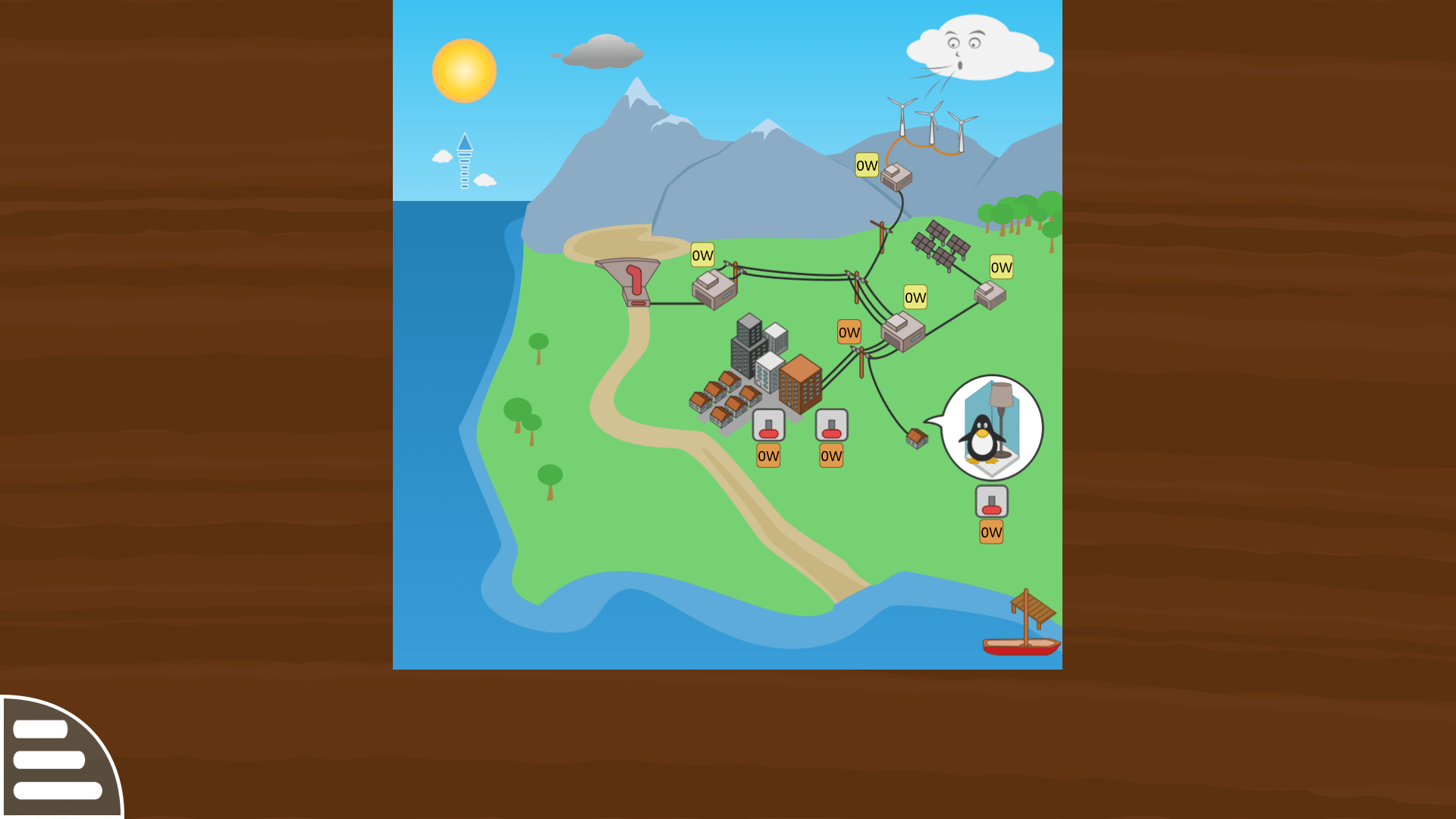Switch on the hydro dam transformer
This screenshot has width=1456, height=819.
[714, 289]
